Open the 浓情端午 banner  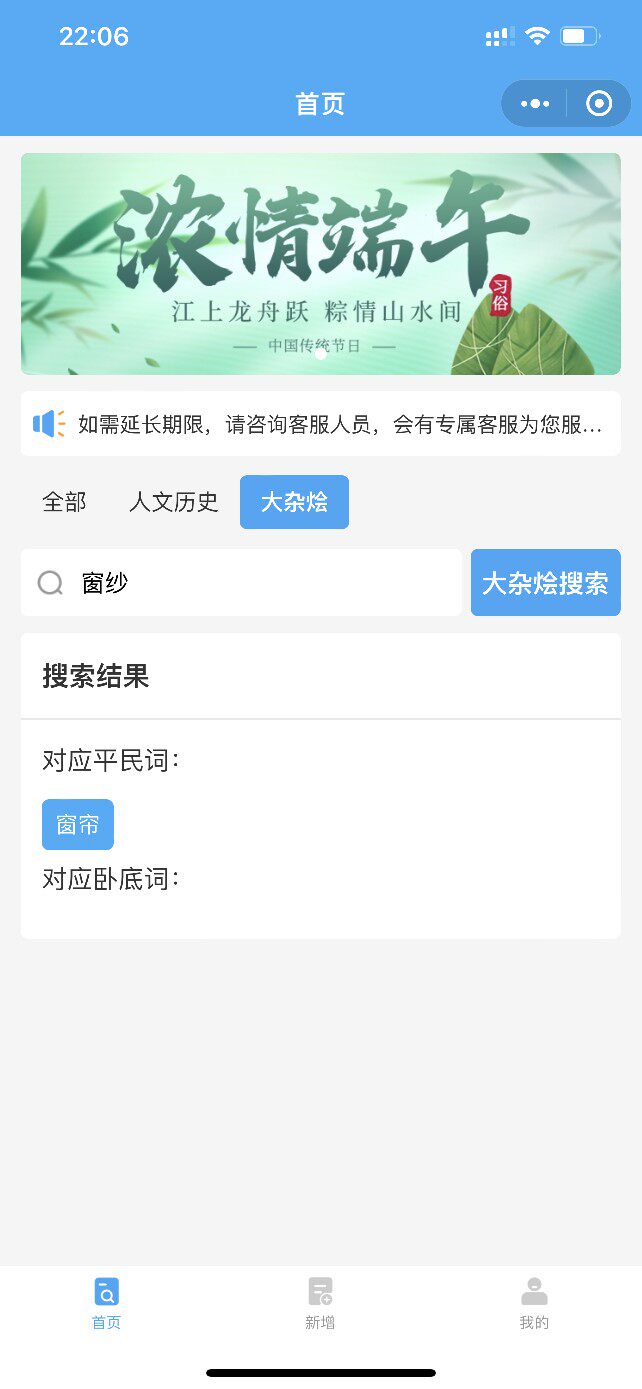point(320,264)
